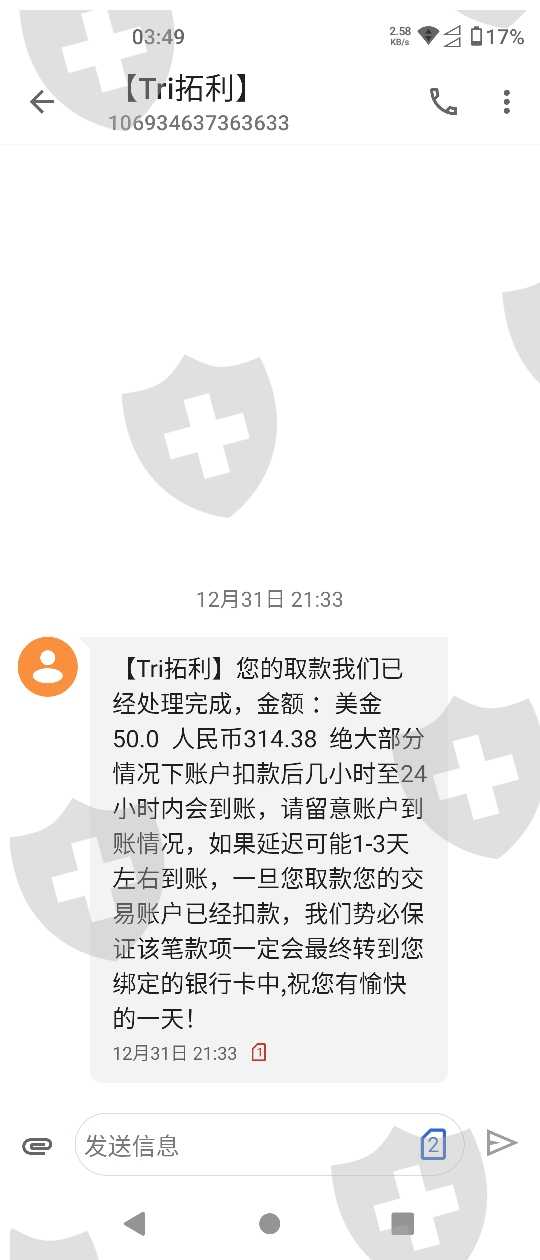Tap the orange contact avatar
This screenshot has height=1260, width=540.
(x=48, y=667)
